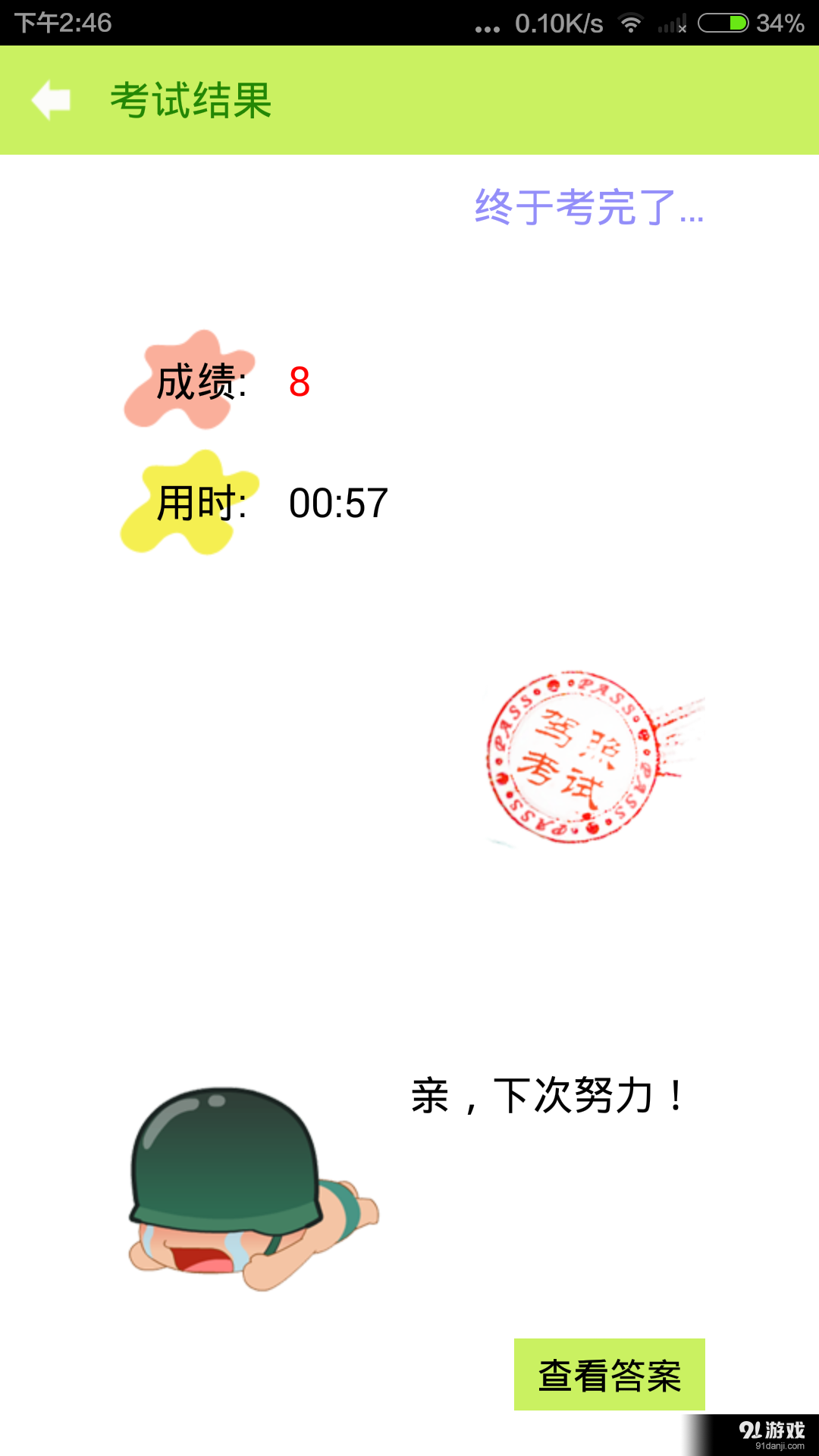This screenshot has width=819, height=1456.
Task: Select the elapsed time 00:57
Action: [339, 504]
